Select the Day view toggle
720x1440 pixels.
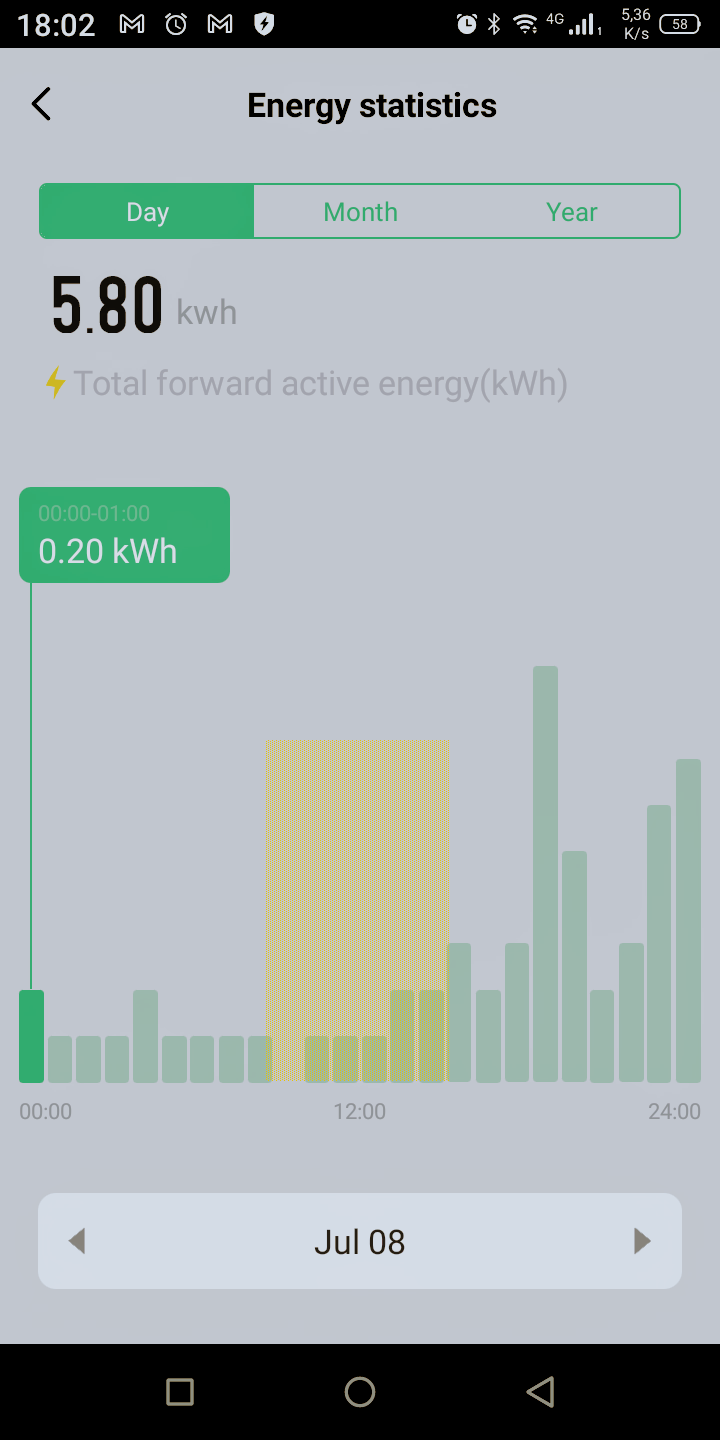click(146, 211)
